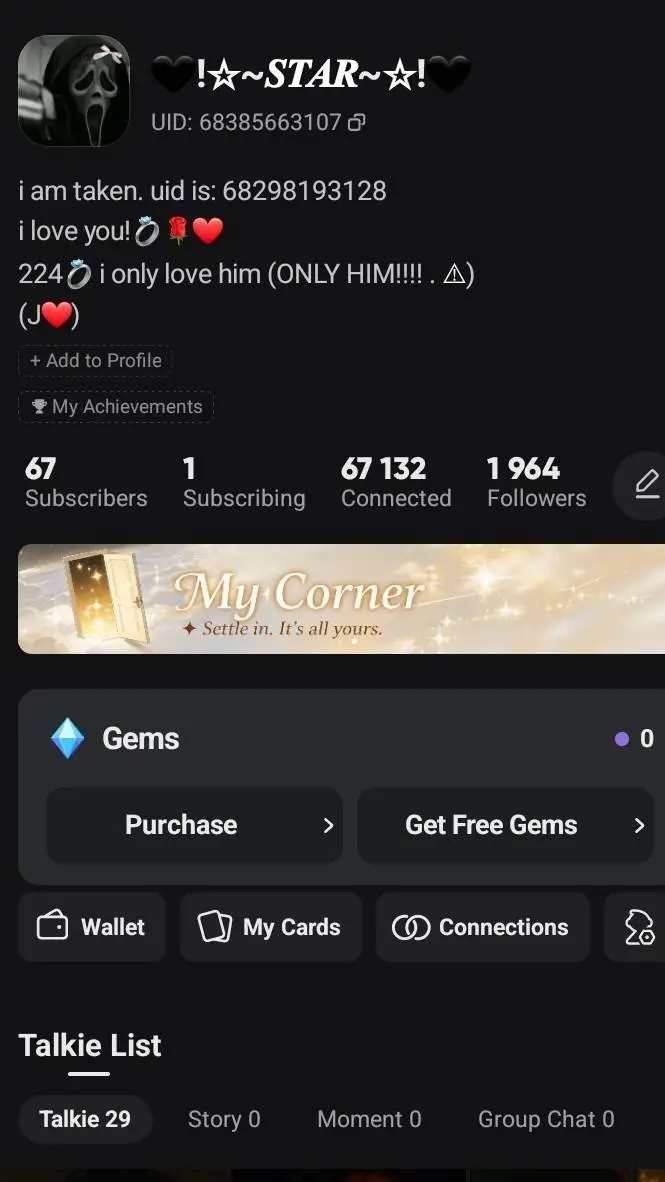Open Connections
This screenshot has width=665, height=1182.
pos(483,927)
